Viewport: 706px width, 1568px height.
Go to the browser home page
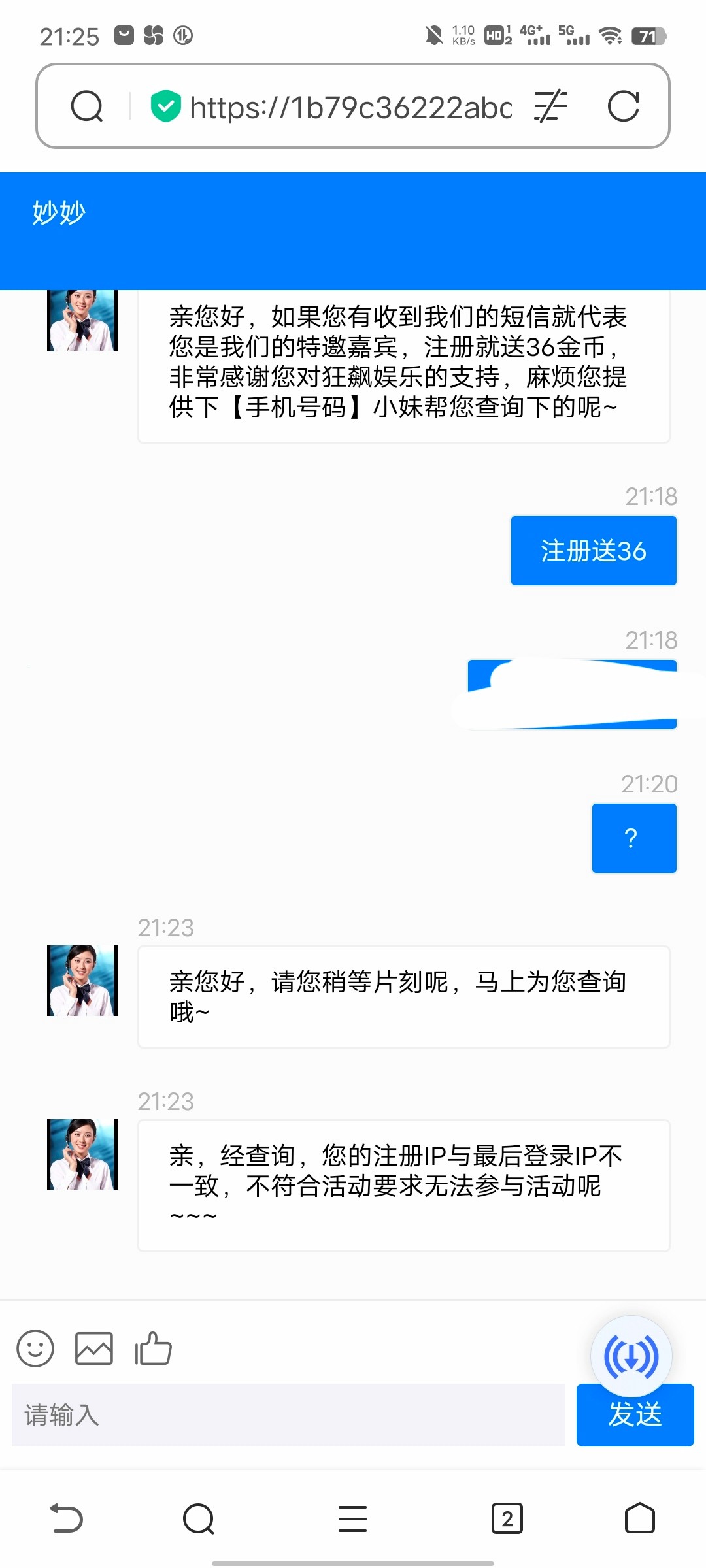point(639,1518)
